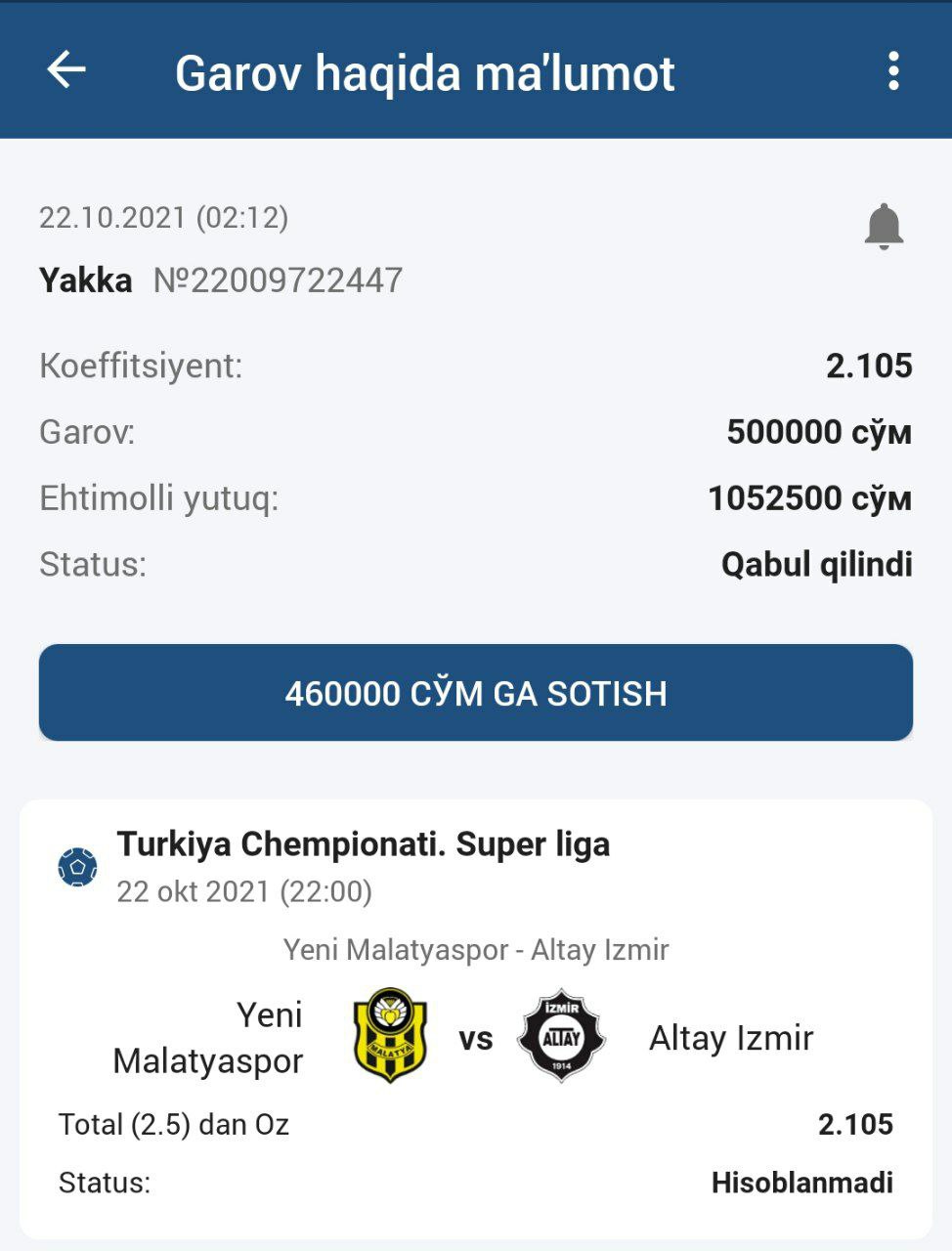The width and height of the screenshot is (952, 1251).
Task: Tap the notification bell for this bet
Action: [x=884, y=227]
